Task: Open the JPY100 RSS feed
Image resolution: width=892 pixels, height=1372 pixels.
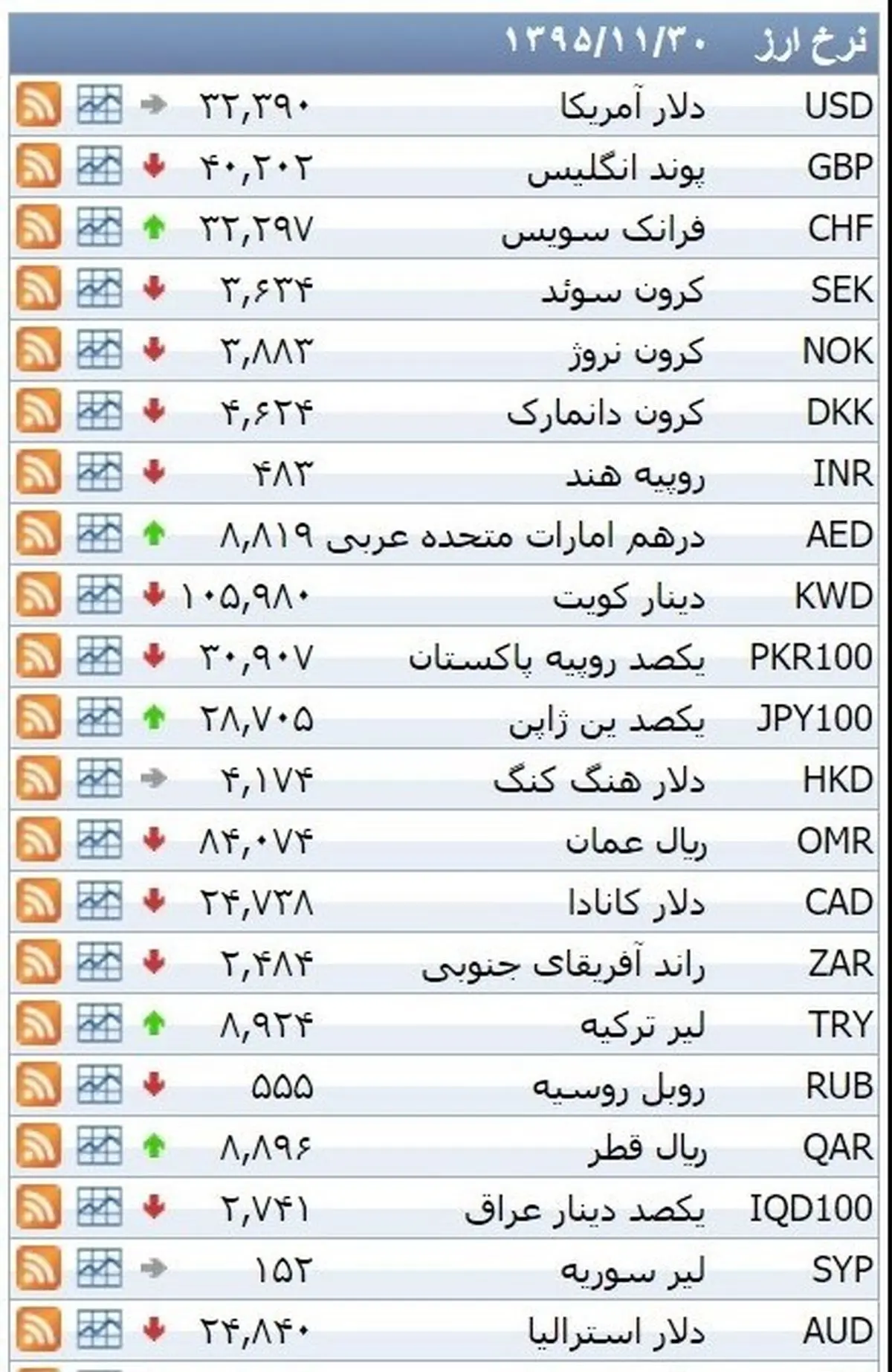Action: 38,718
